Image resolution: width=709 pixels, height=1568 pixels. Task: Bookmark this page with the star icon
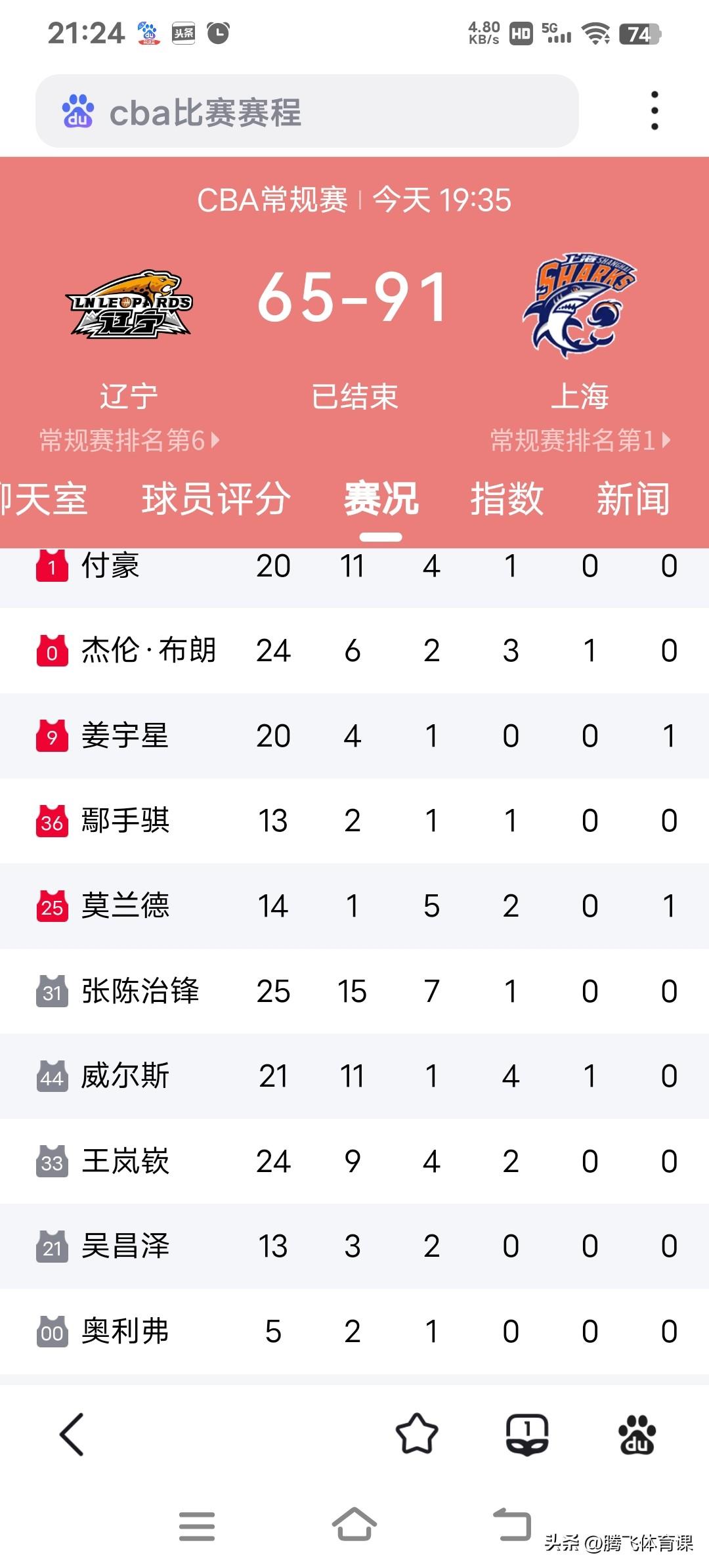click(417, 1435)
